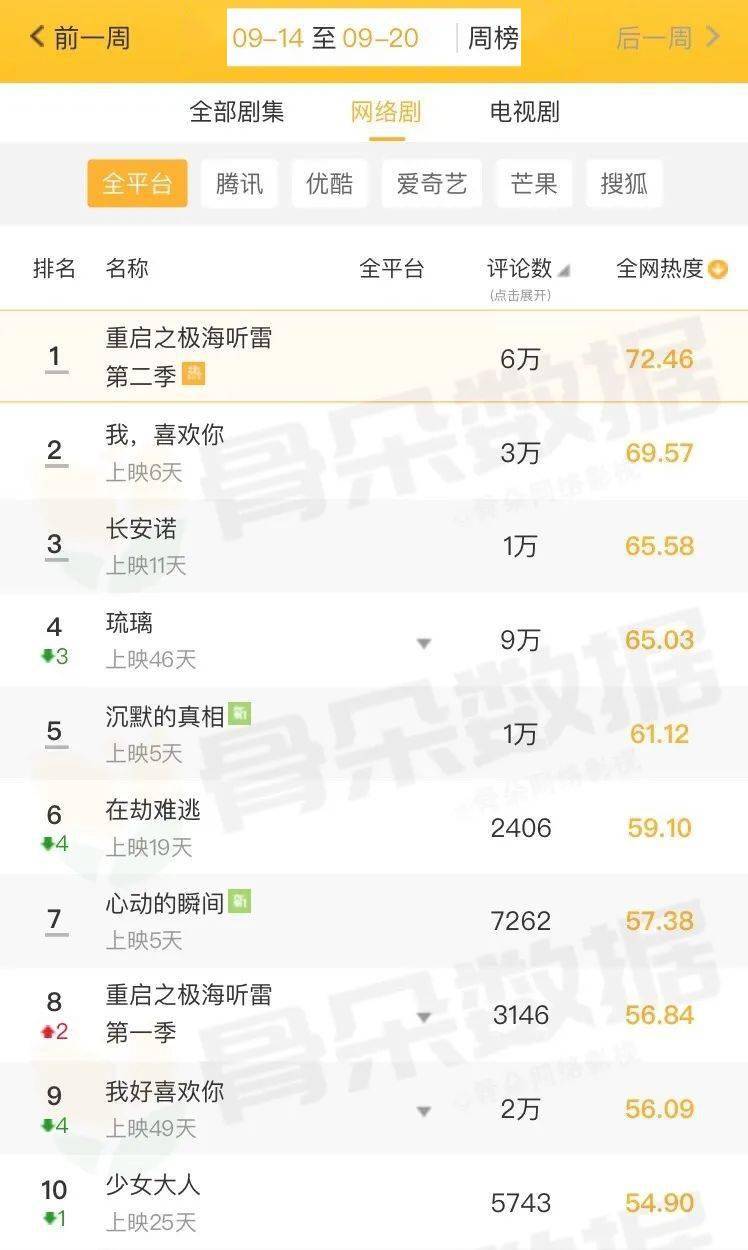Open the 周榜 ranking type selector
The width and height of the screenshot is (748, 1250).
[x=493, y=39]
